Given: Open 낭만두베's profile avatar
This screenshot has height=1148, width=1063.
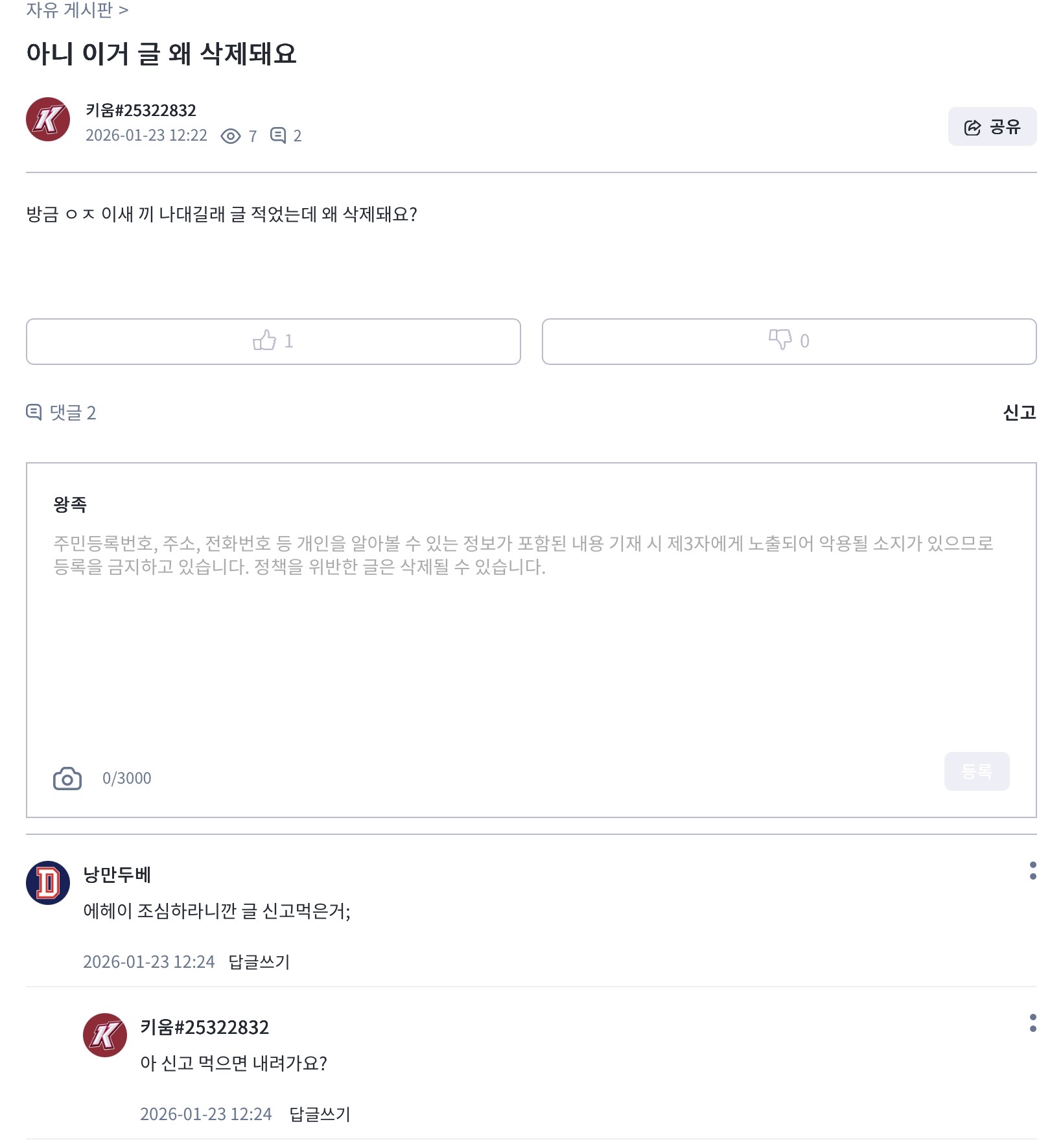Looking at the screenshot, I should click(x=48, y=882).
